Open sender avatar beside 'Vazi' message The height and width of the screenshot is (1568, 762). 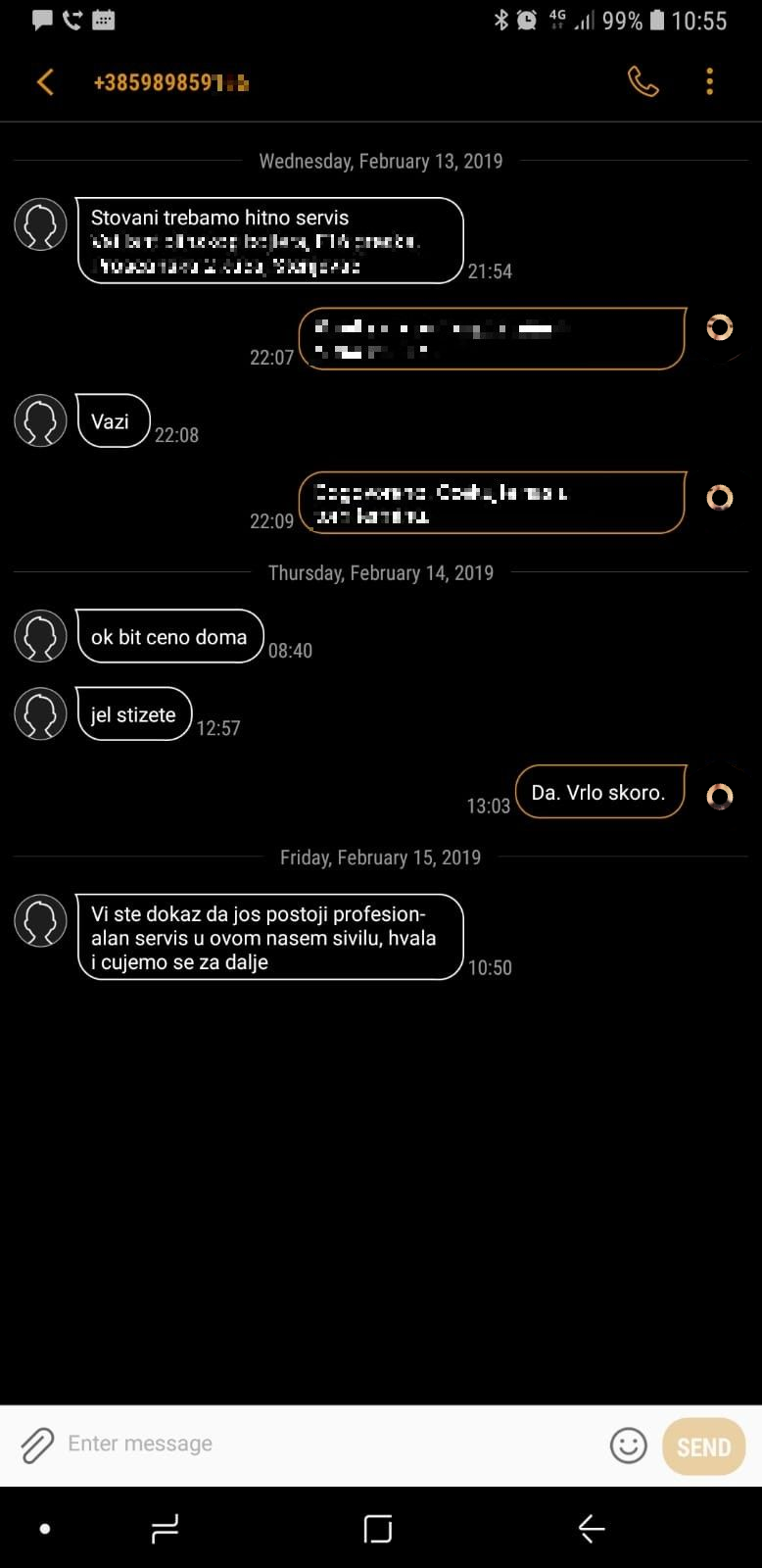point(40,421)
